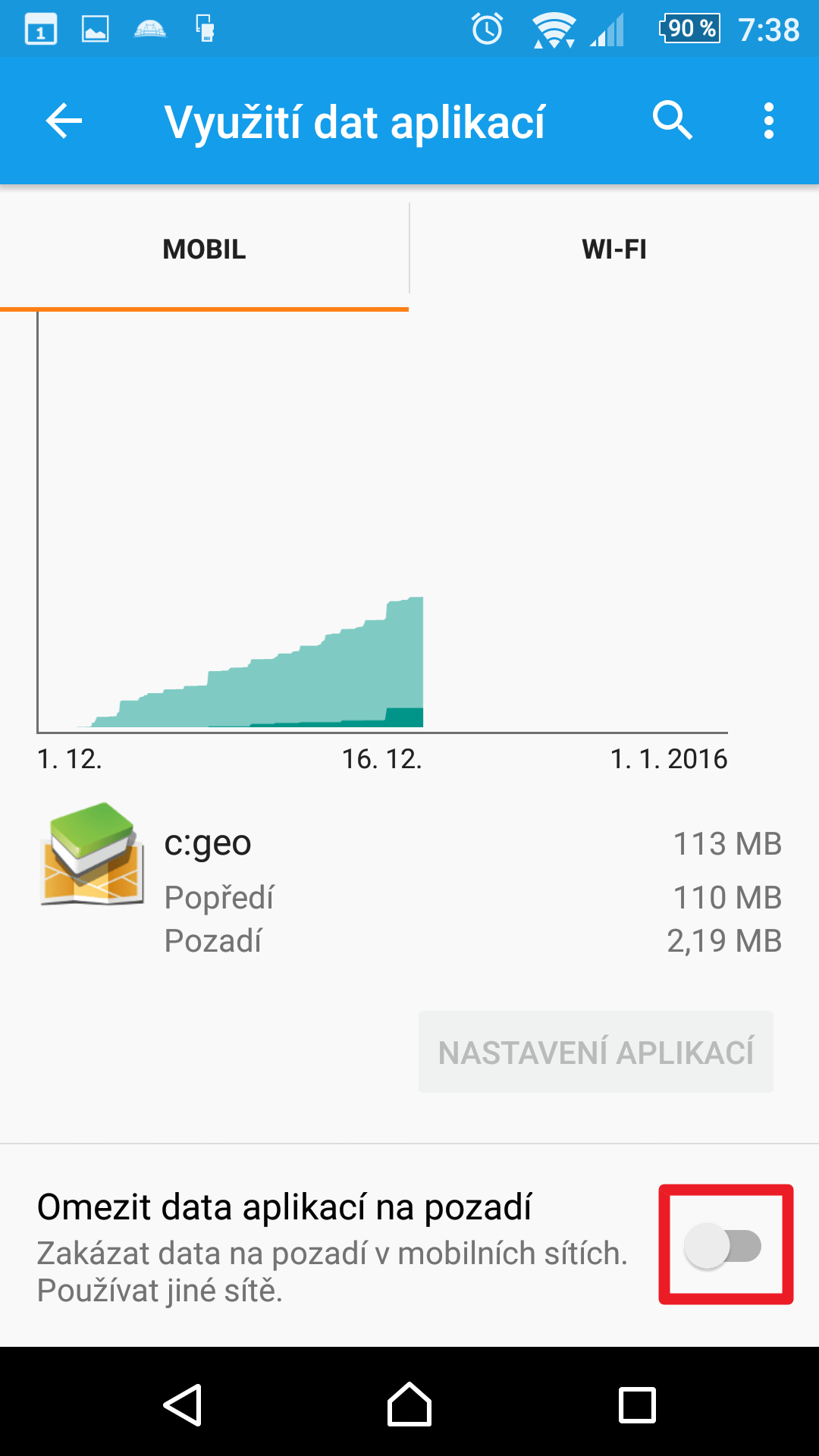Viewport: 819px width, 1456px height.
Task: Select the MOBIL tab
Action: click(204, 249)
